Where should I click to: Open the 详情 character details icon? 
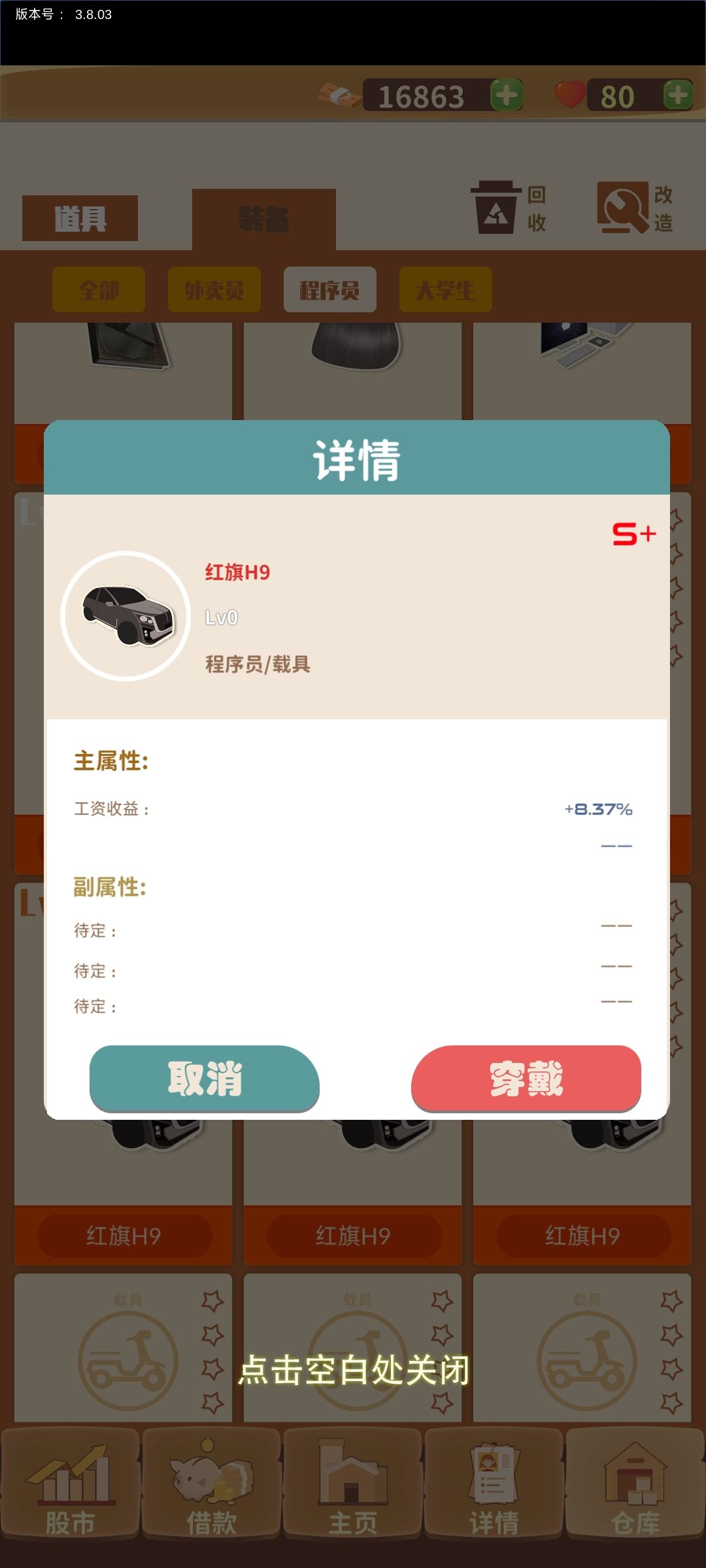[x=494, y=1483]
